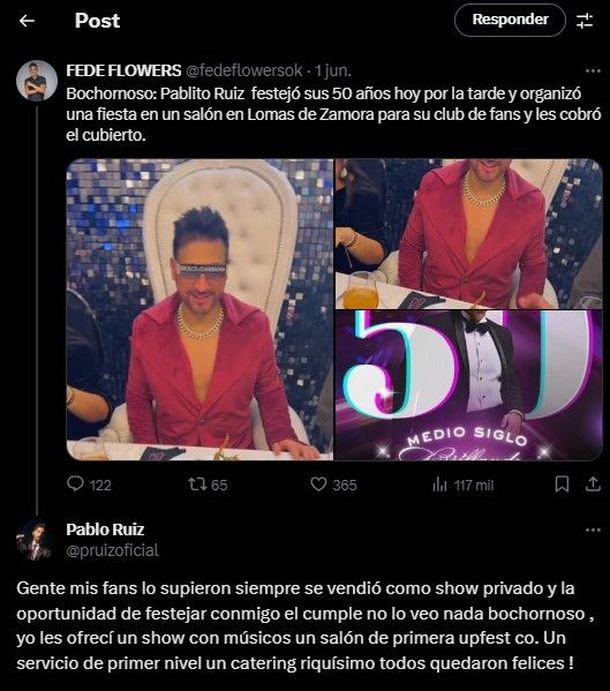Open Pablo Ruiz profile picture
Screen dimensions: 610x691
pos(35,540)
